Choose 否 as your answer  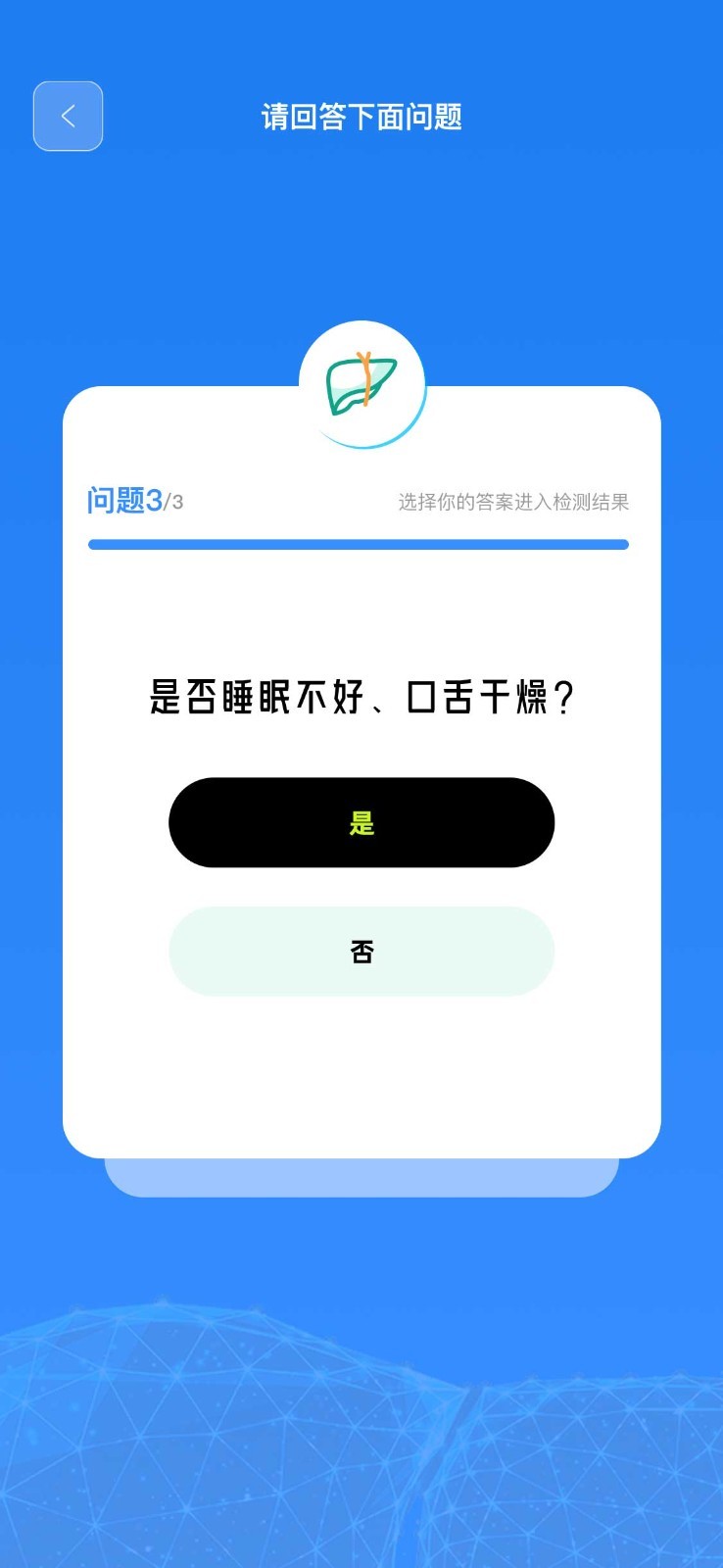(x=361, y=952)
